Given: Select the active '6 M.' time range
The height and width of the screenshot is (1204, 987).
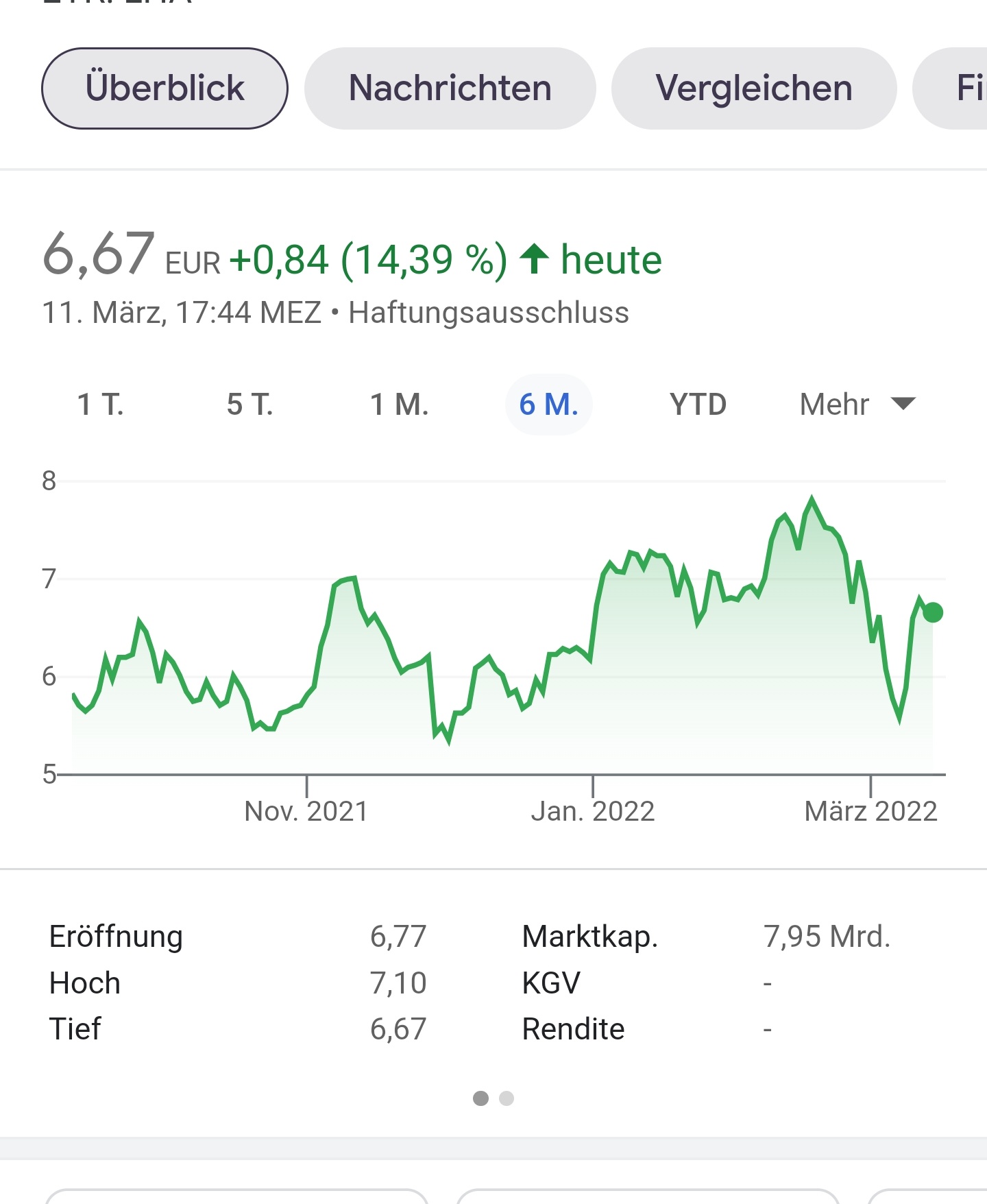Looking at the screenshot, I should [x=548, y=404].
